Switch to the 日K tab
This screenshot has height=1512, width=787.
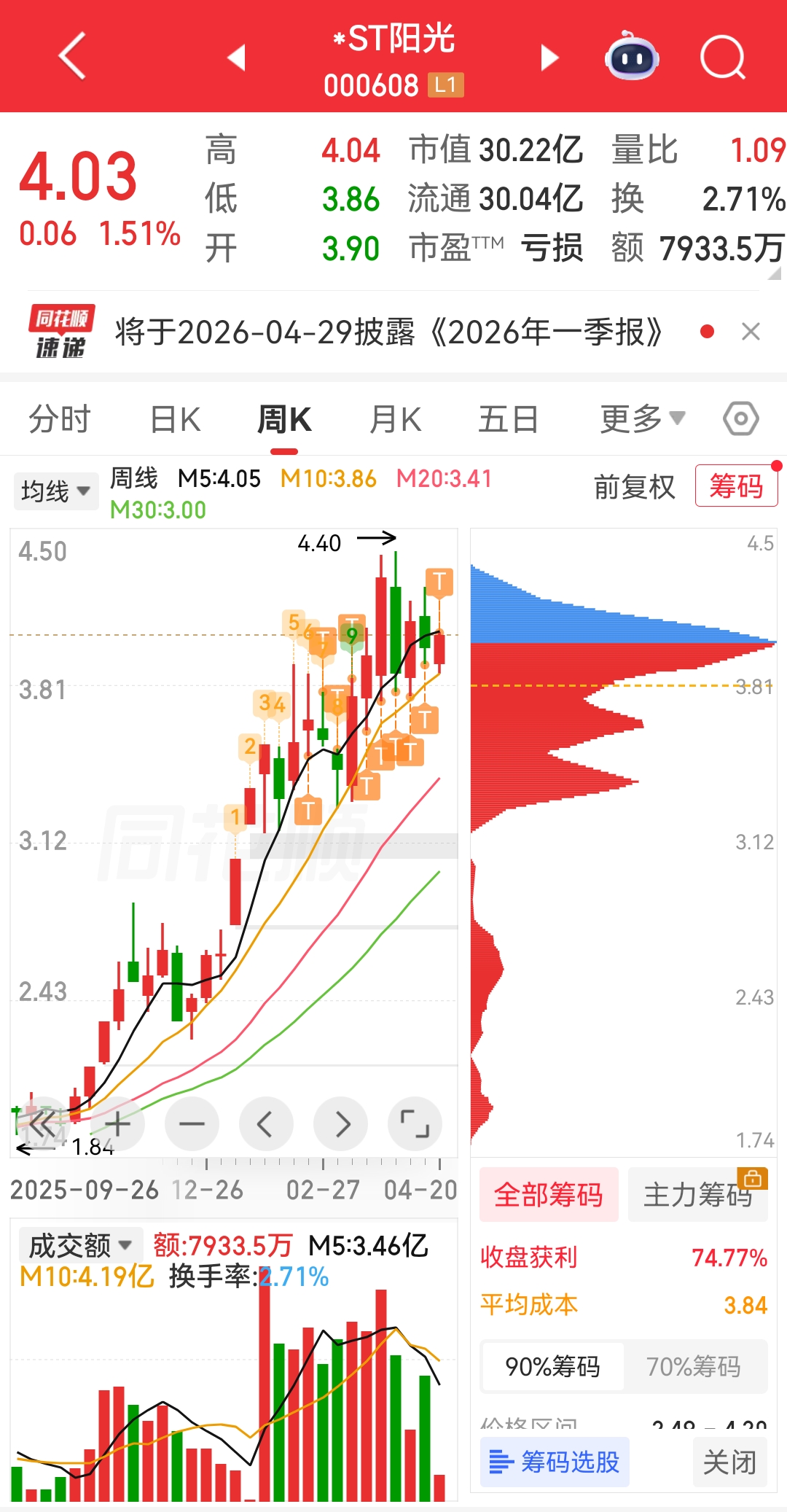click(x=175, y=419)
